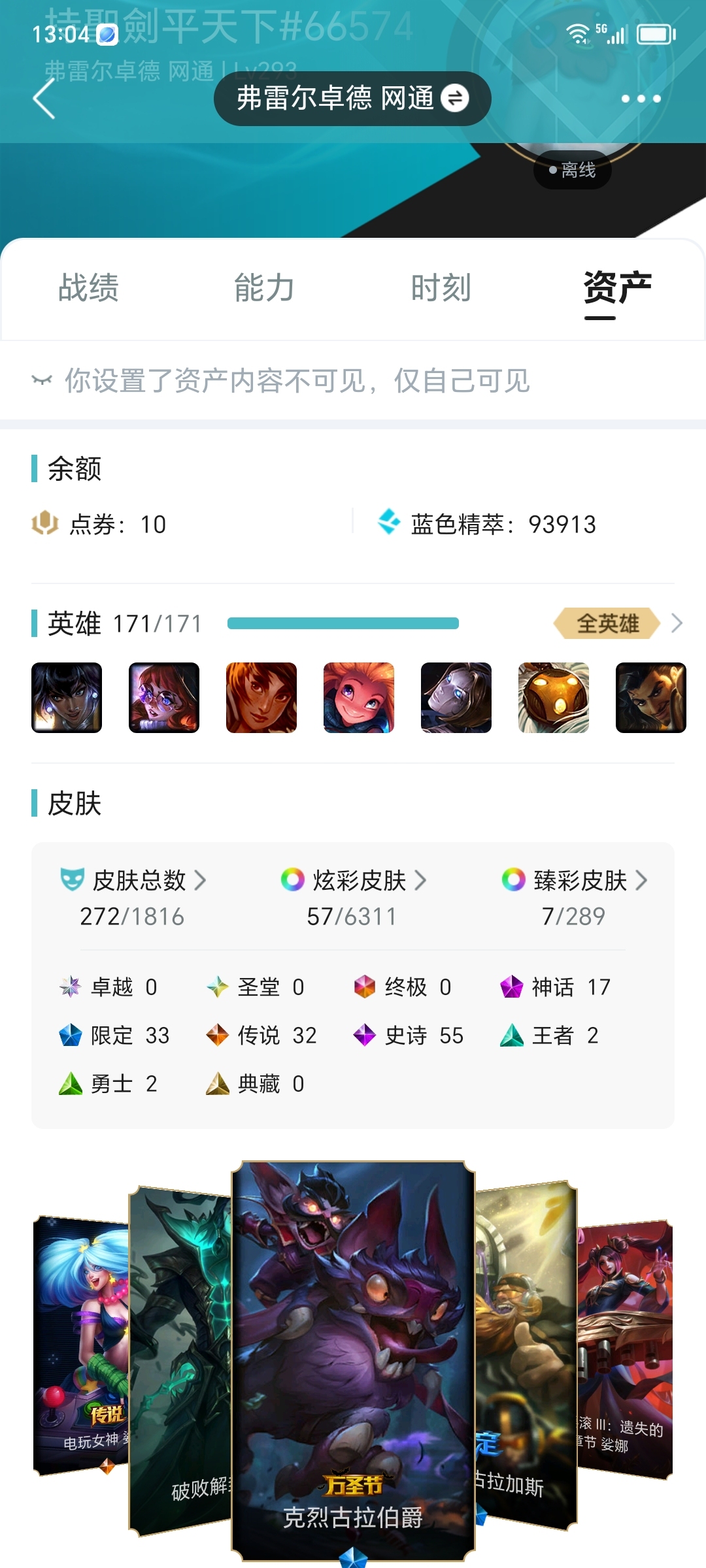Tap the 电玩女神 skin card

tap(81, 1346)
